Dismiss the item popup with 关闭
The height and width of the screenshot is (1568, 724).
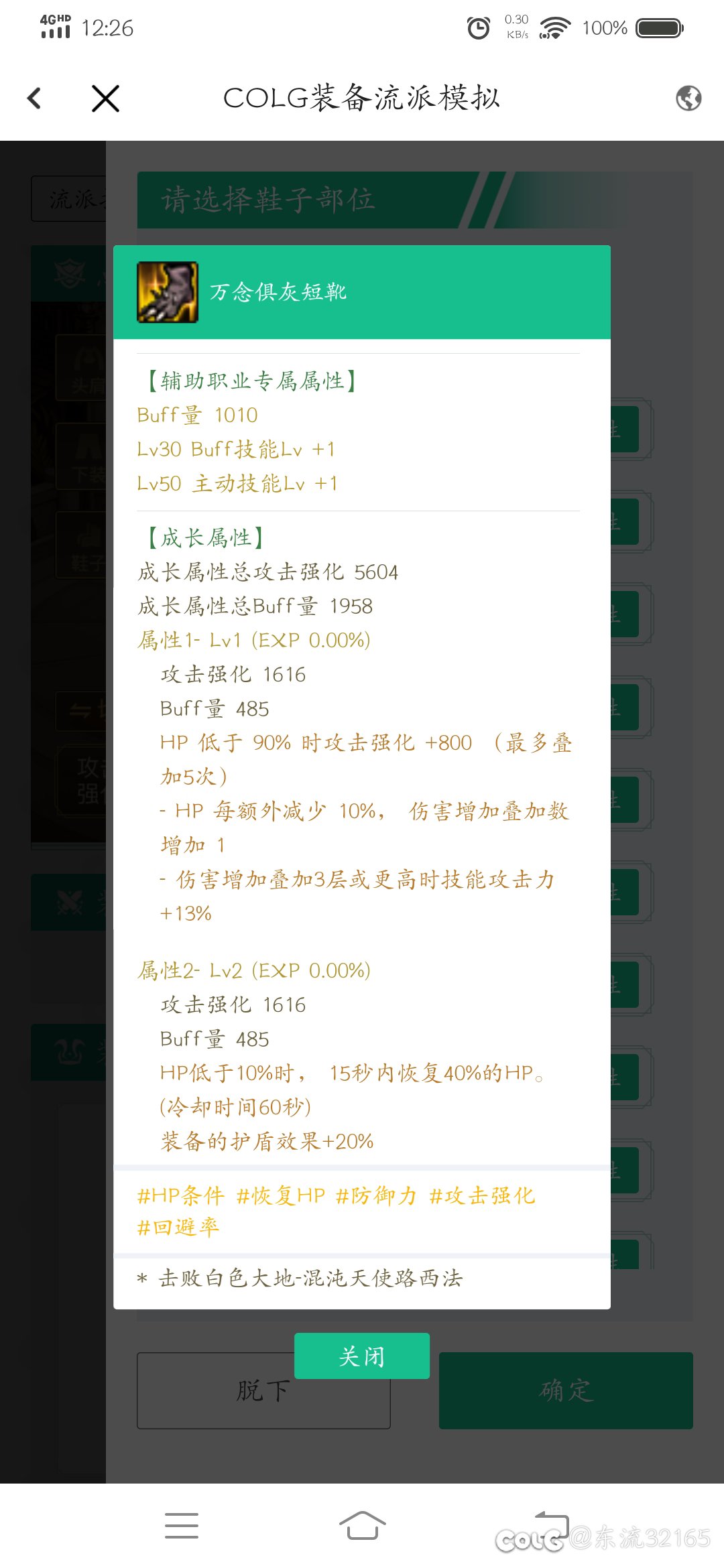361,1356
